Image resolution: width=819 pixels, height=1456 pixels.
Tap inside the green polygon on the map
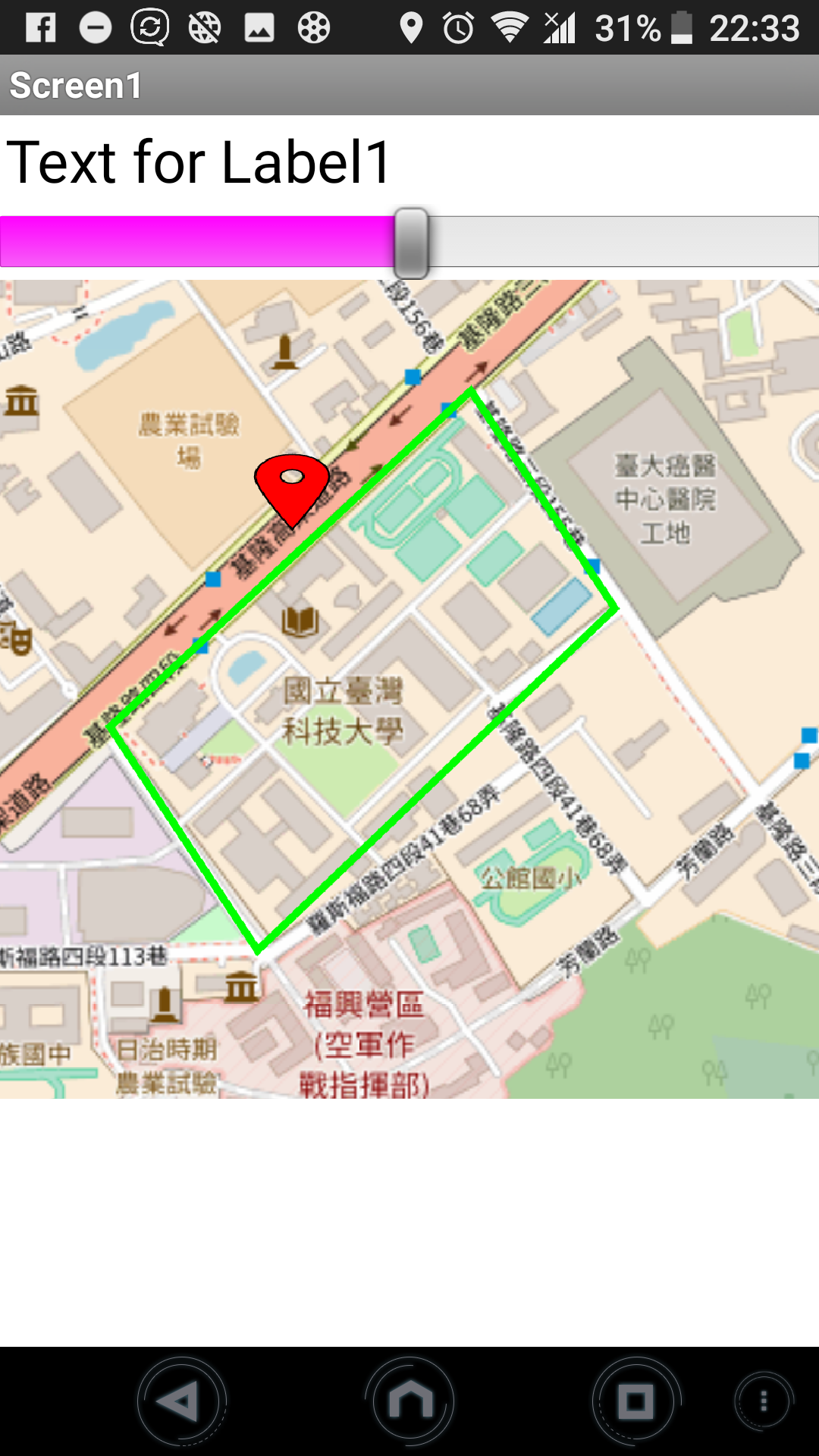(x=364, y=671)
